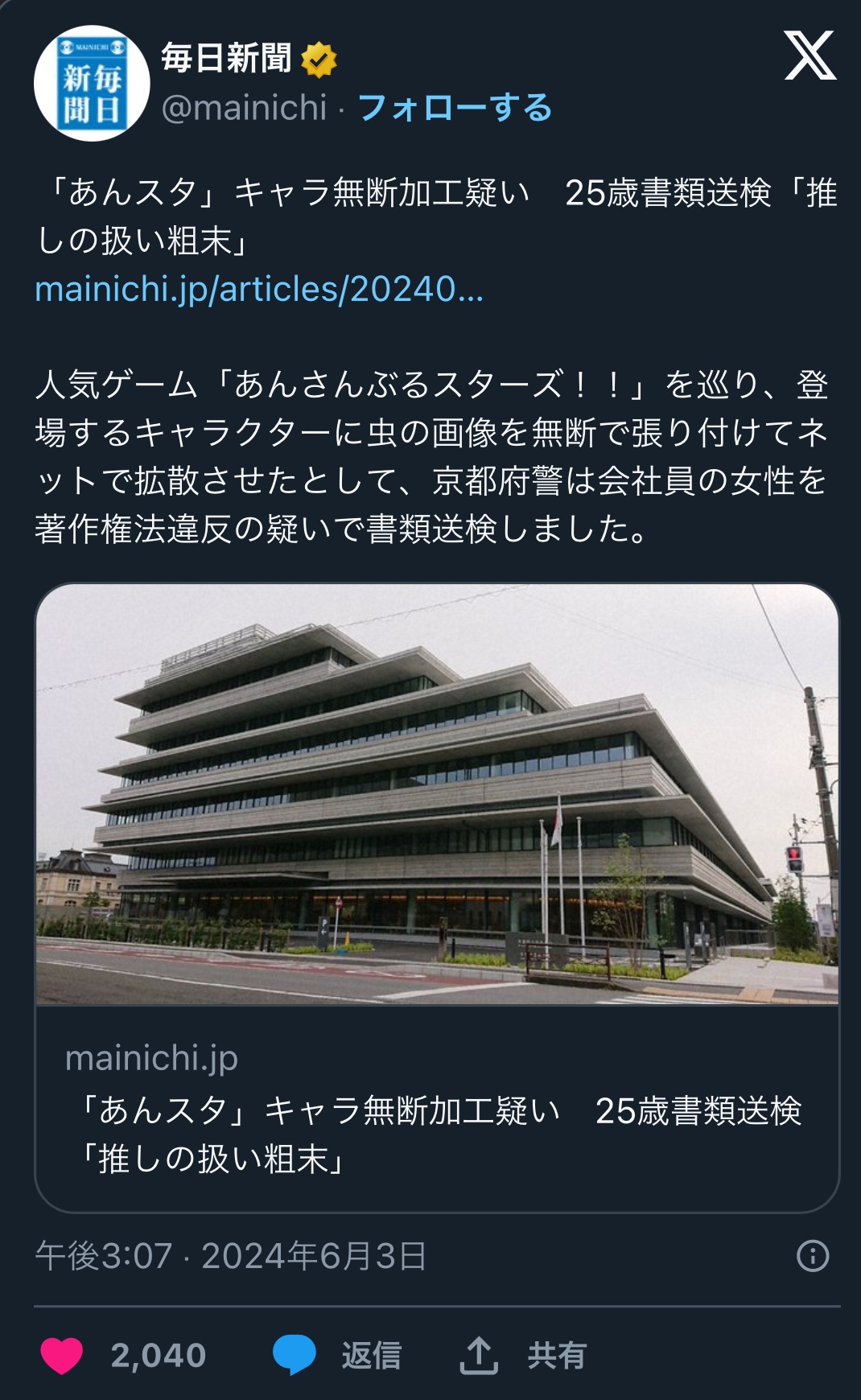Tap フォローする to follow 毎日新聞
This screenshot has height=1400, width=861.
[455, 108]
